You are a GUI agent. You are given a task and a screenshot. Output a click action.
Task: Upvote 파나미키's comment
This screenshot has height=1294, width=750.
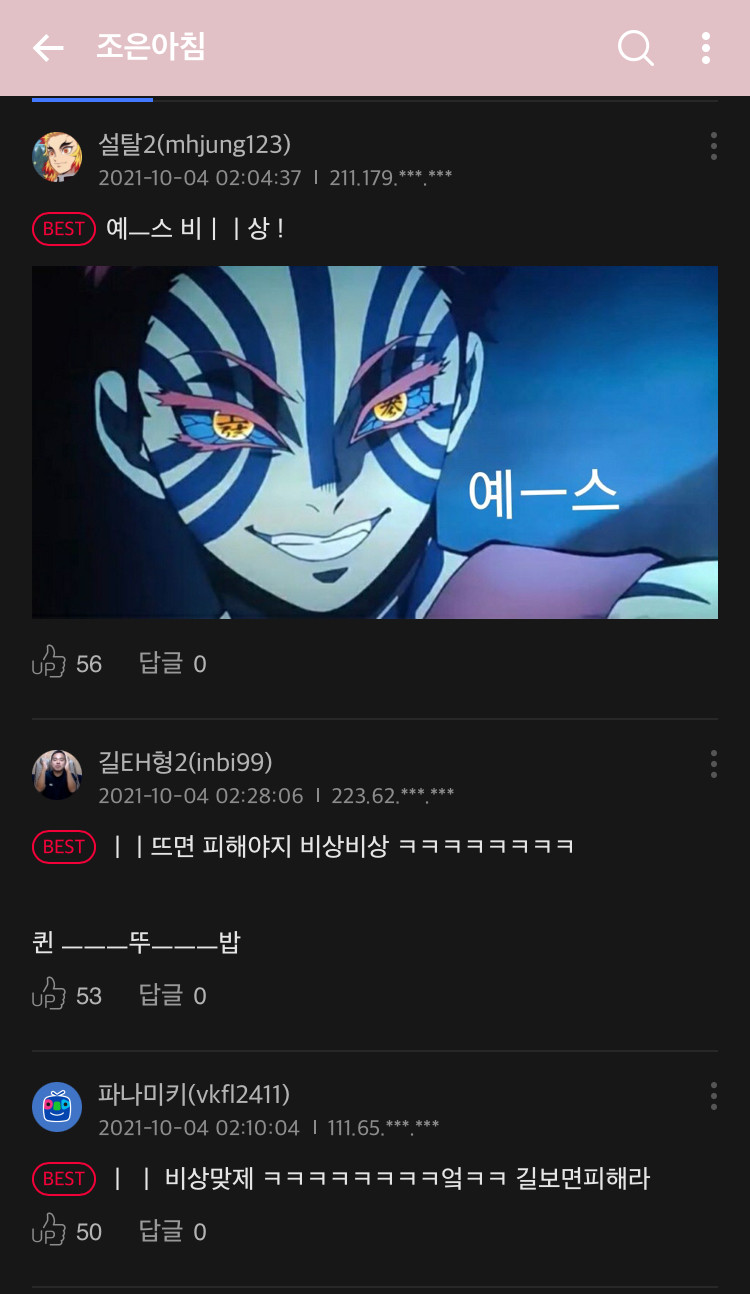[50, 1231]
